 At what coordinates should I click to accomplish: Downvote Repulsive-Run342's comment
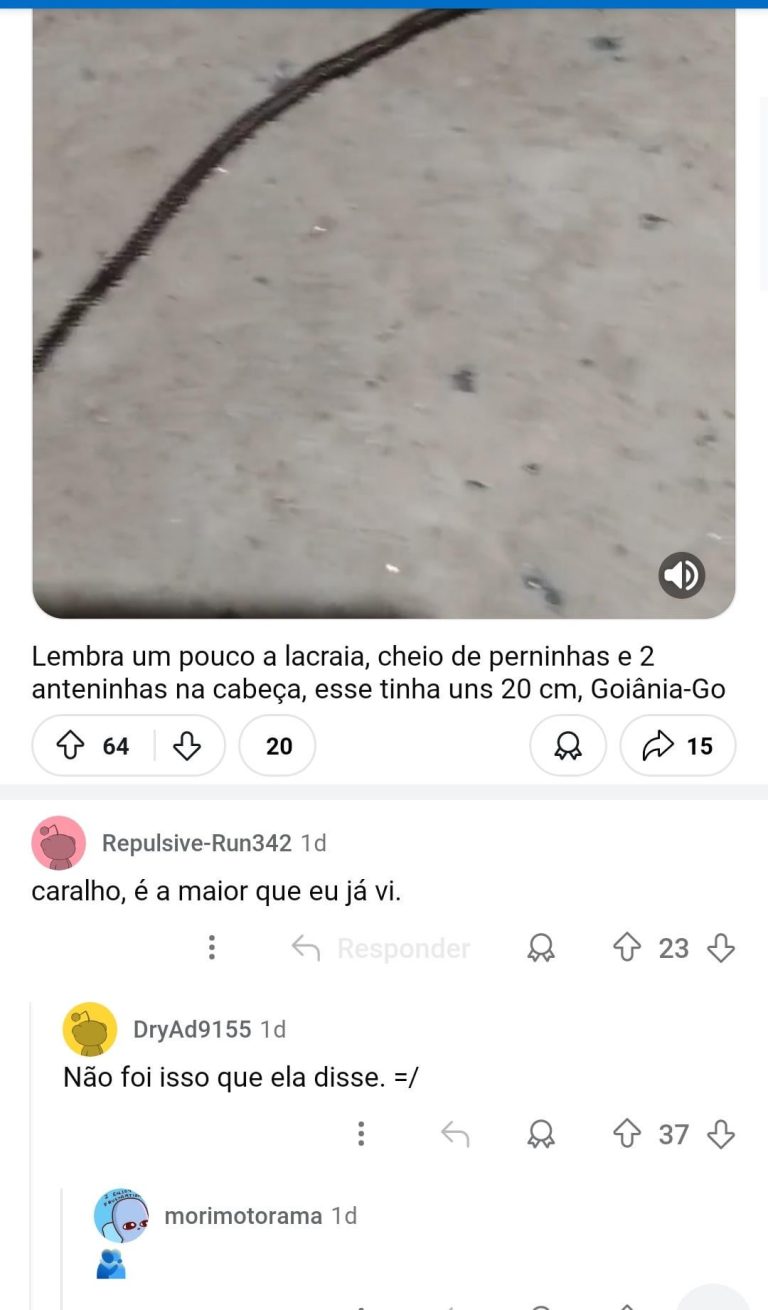721,948
